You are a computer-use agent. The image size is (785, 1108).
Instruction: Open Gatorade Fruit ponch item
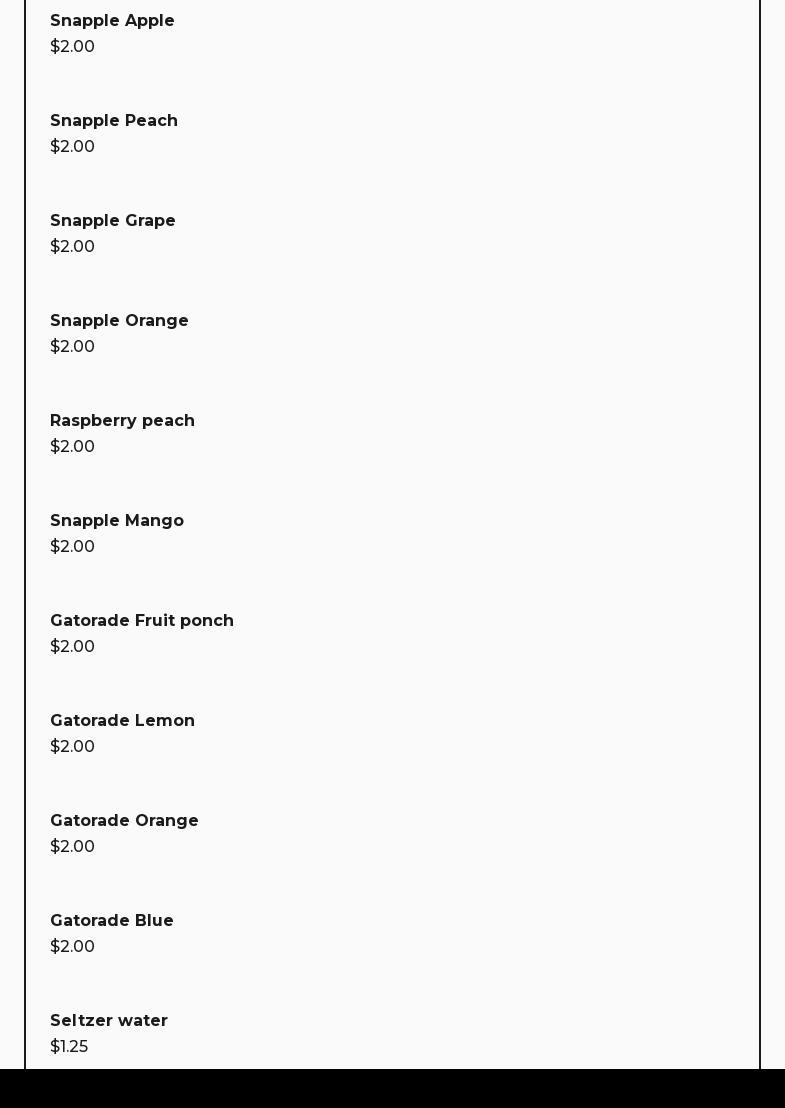[142, 621]
